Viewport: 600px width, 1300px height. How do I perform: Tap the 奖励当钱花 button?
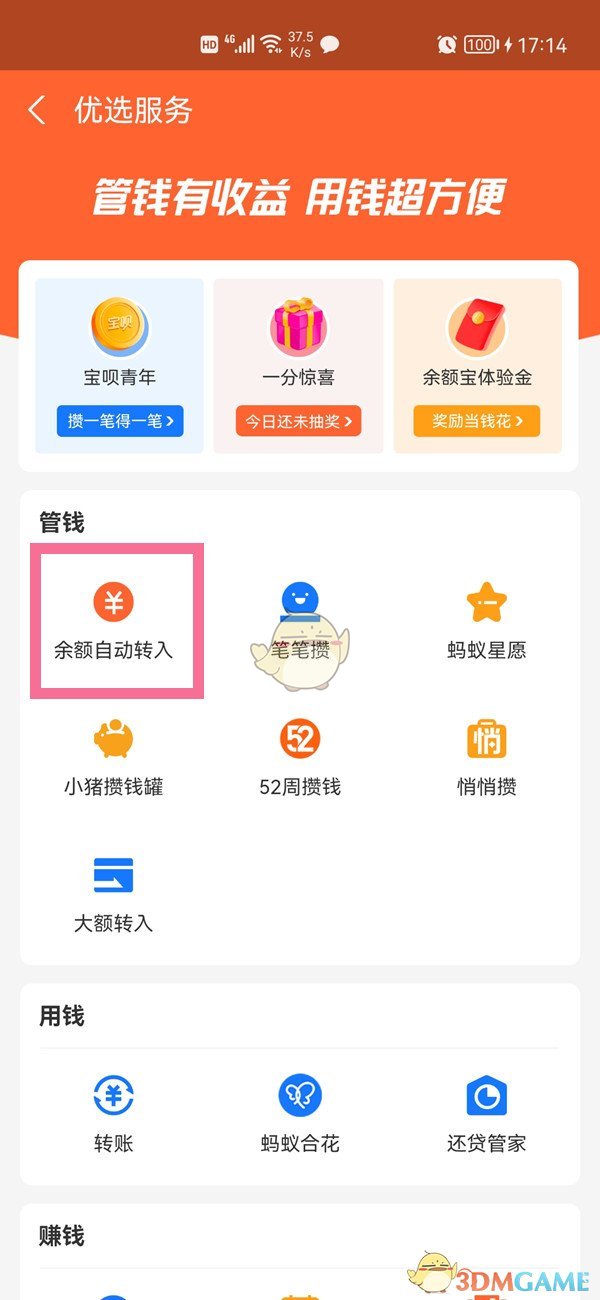[x=477, y=421]
